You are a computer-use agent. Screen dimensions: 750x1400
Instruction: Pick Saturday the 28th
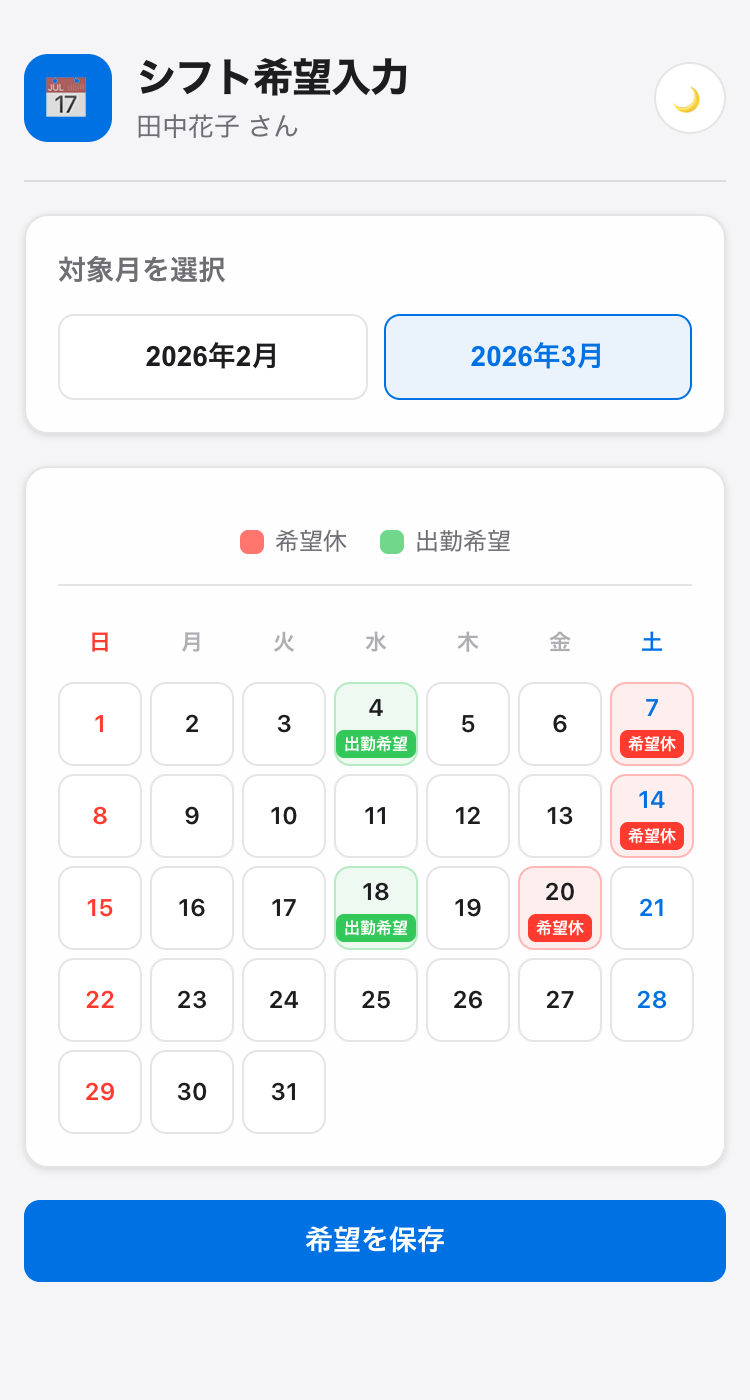[652, 1000]
